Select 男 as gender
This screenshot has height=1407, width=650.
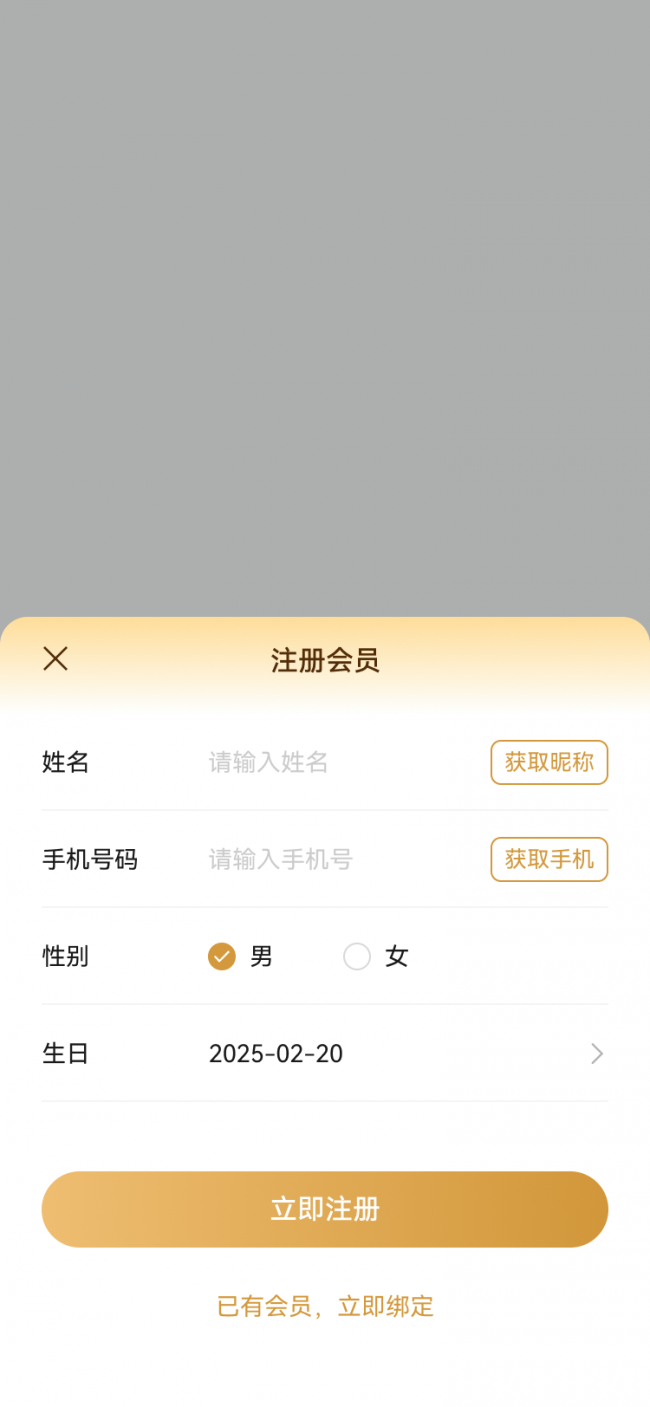pos(240,956)
